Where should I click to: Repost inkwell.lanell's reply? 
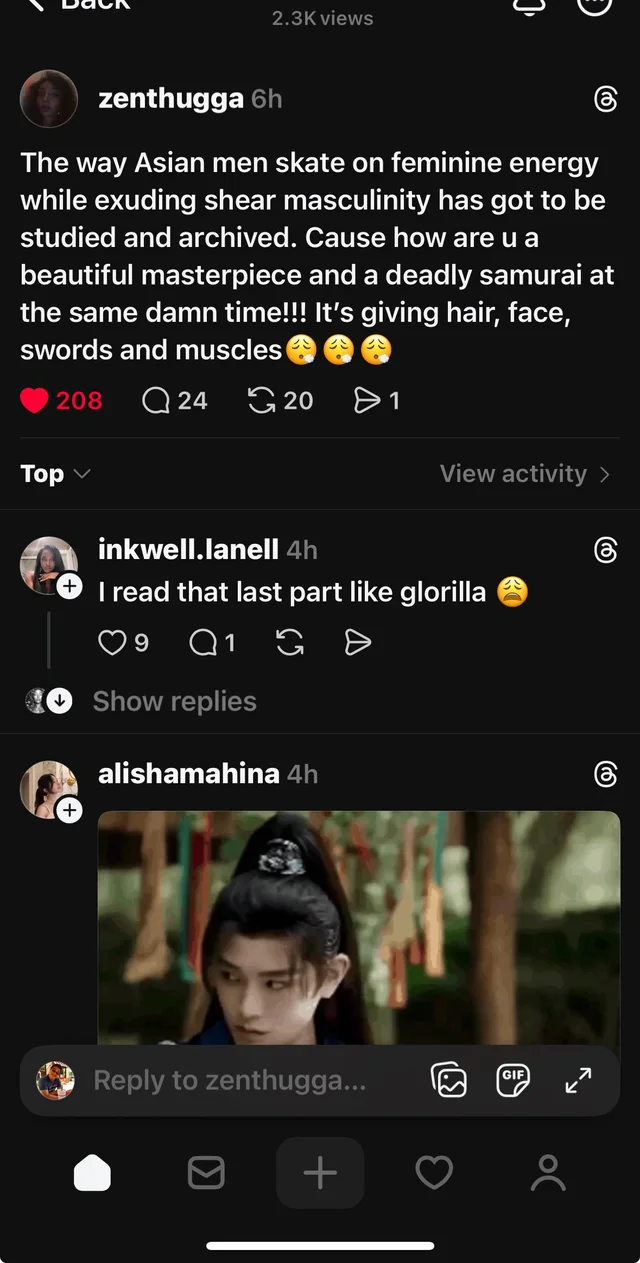point(290,642)
